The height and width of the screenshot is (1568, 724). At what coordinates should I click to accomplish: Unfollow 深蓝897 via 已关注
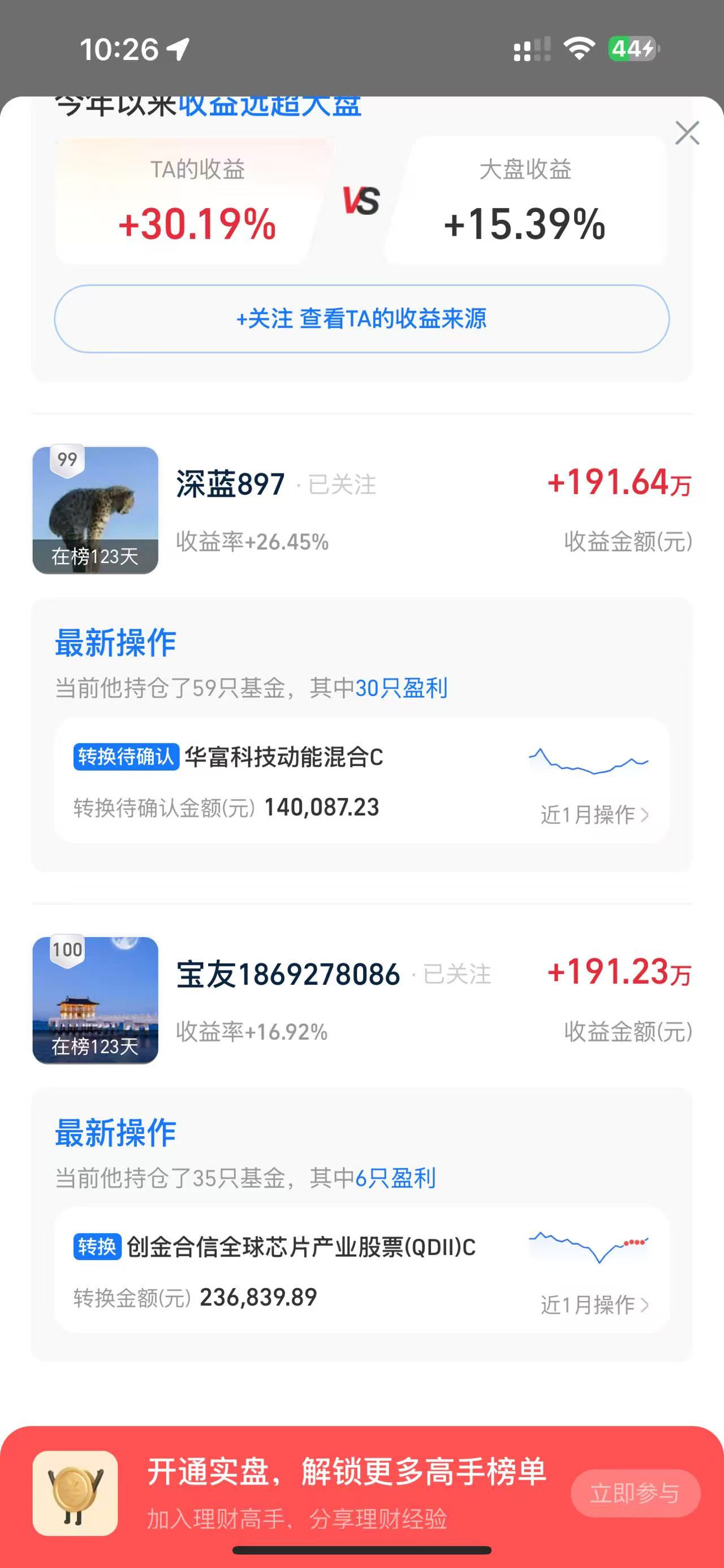coord(342,484)
